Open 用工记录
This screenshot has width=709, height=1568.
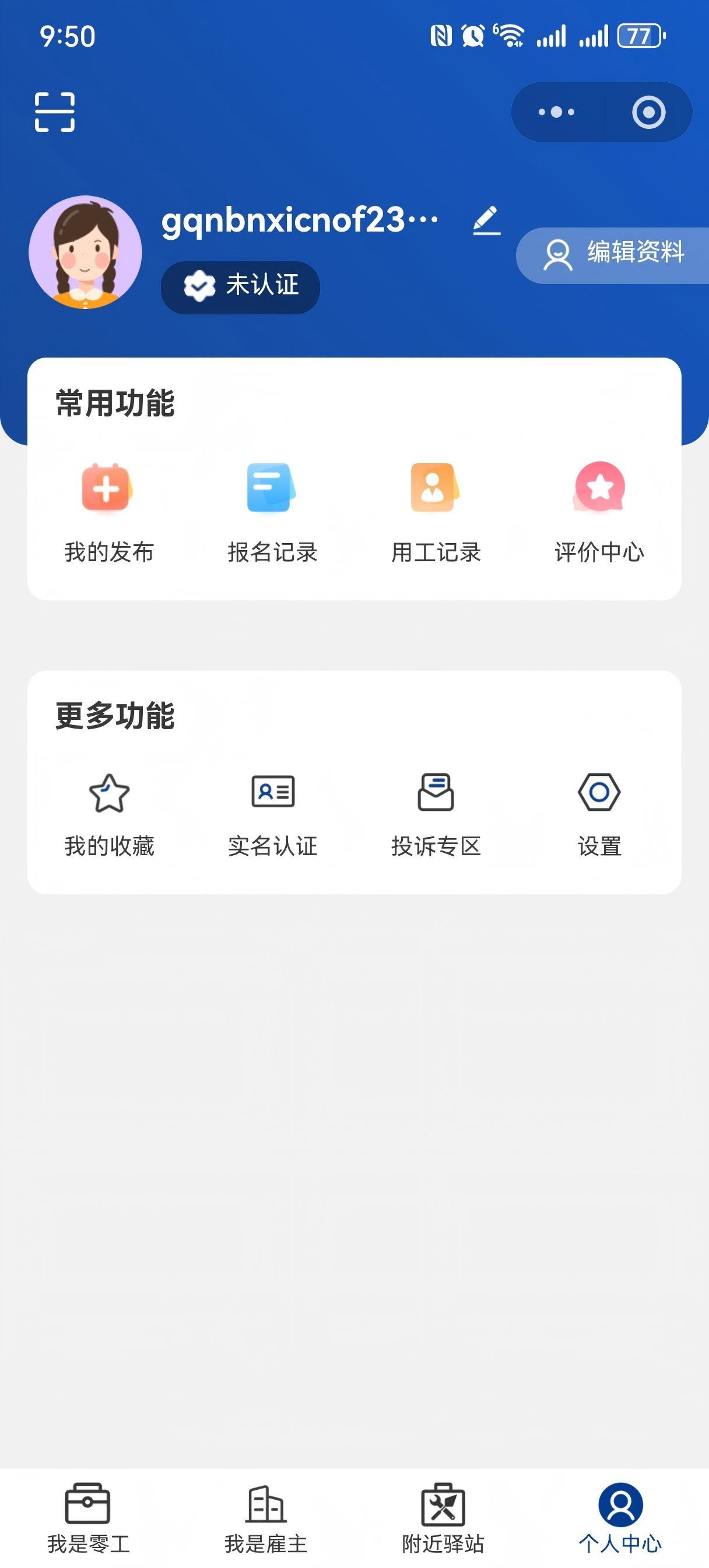(436, 513)
